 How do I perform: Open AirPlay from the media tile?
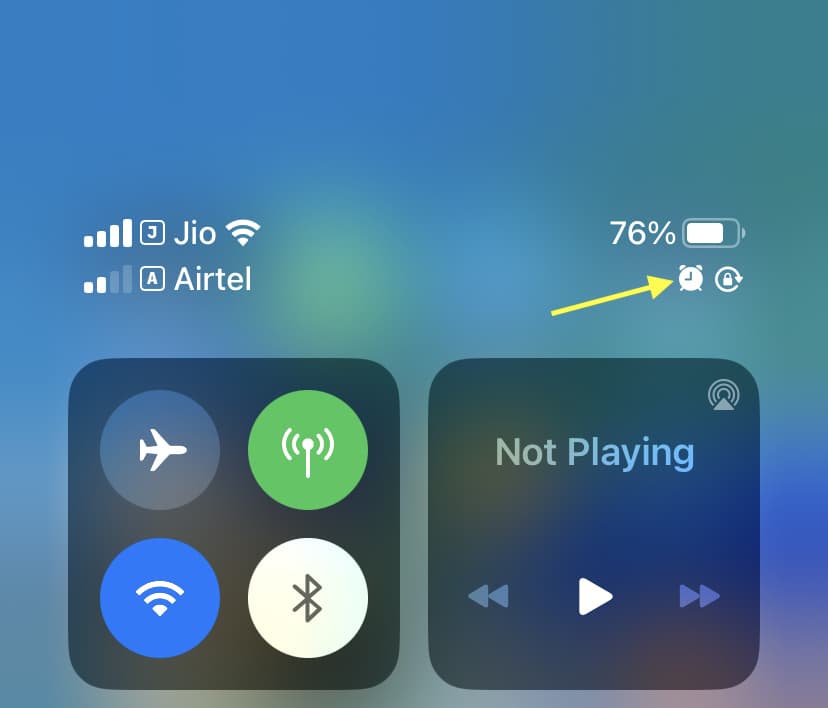[721, 396]
